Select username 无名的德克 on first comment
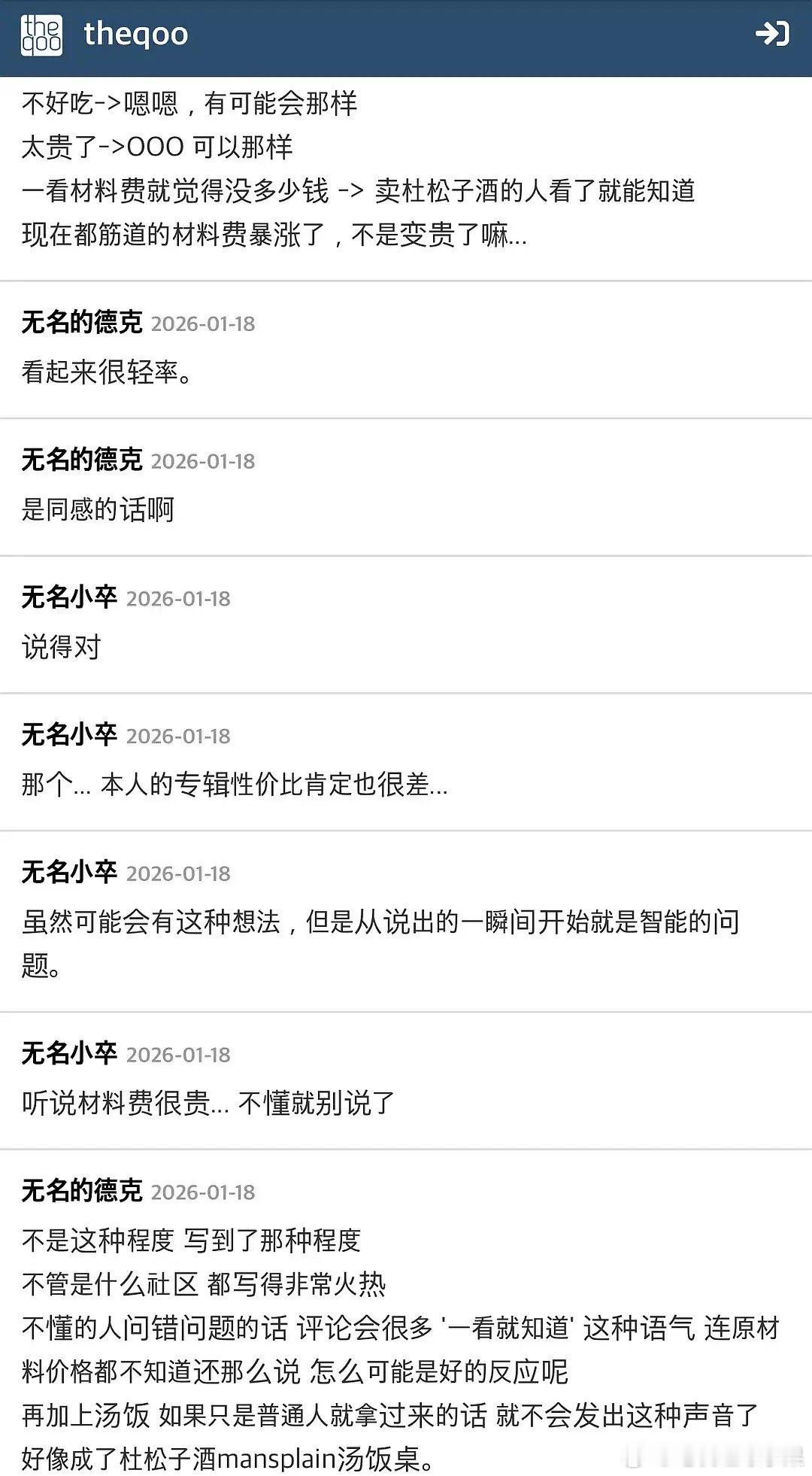This screenshot has width=812, height=1476. (79, 325)
